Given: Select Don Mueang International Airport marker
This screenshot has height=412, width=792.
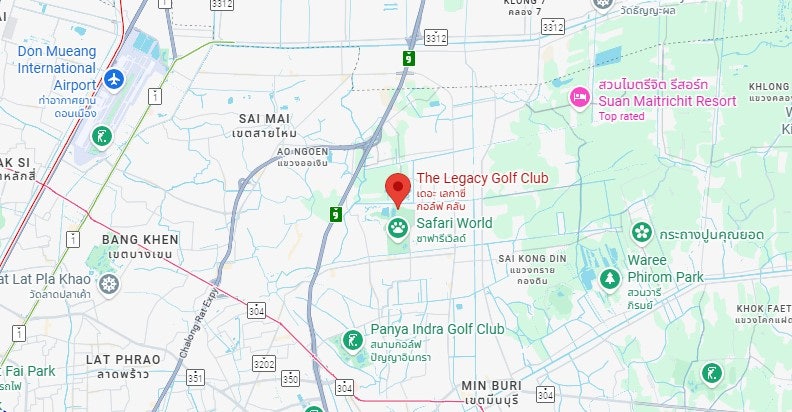Looking at the screenshot, I should (x=115, y=78).
